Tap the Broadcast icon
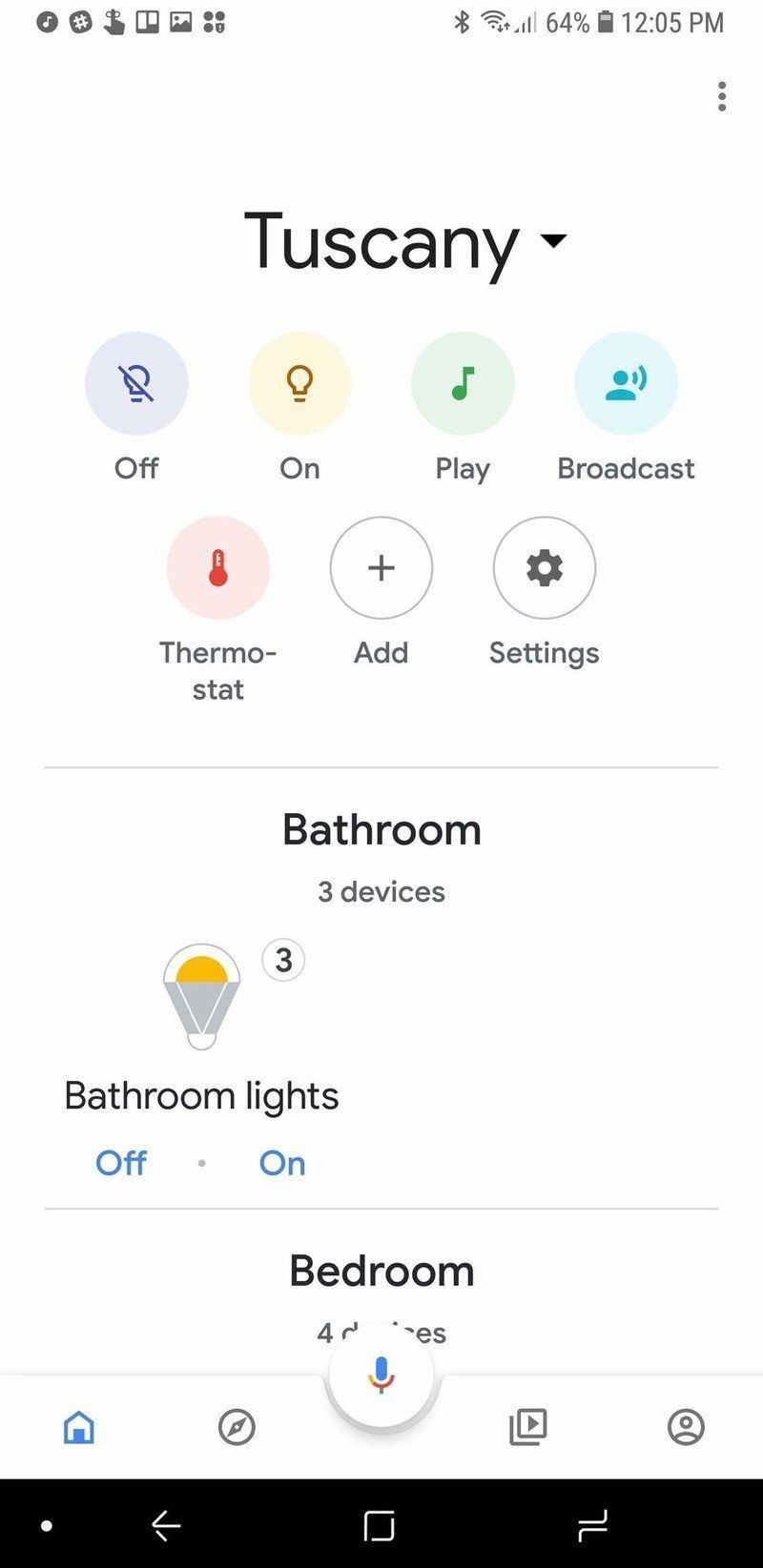763x1568 pixels. 626,382
